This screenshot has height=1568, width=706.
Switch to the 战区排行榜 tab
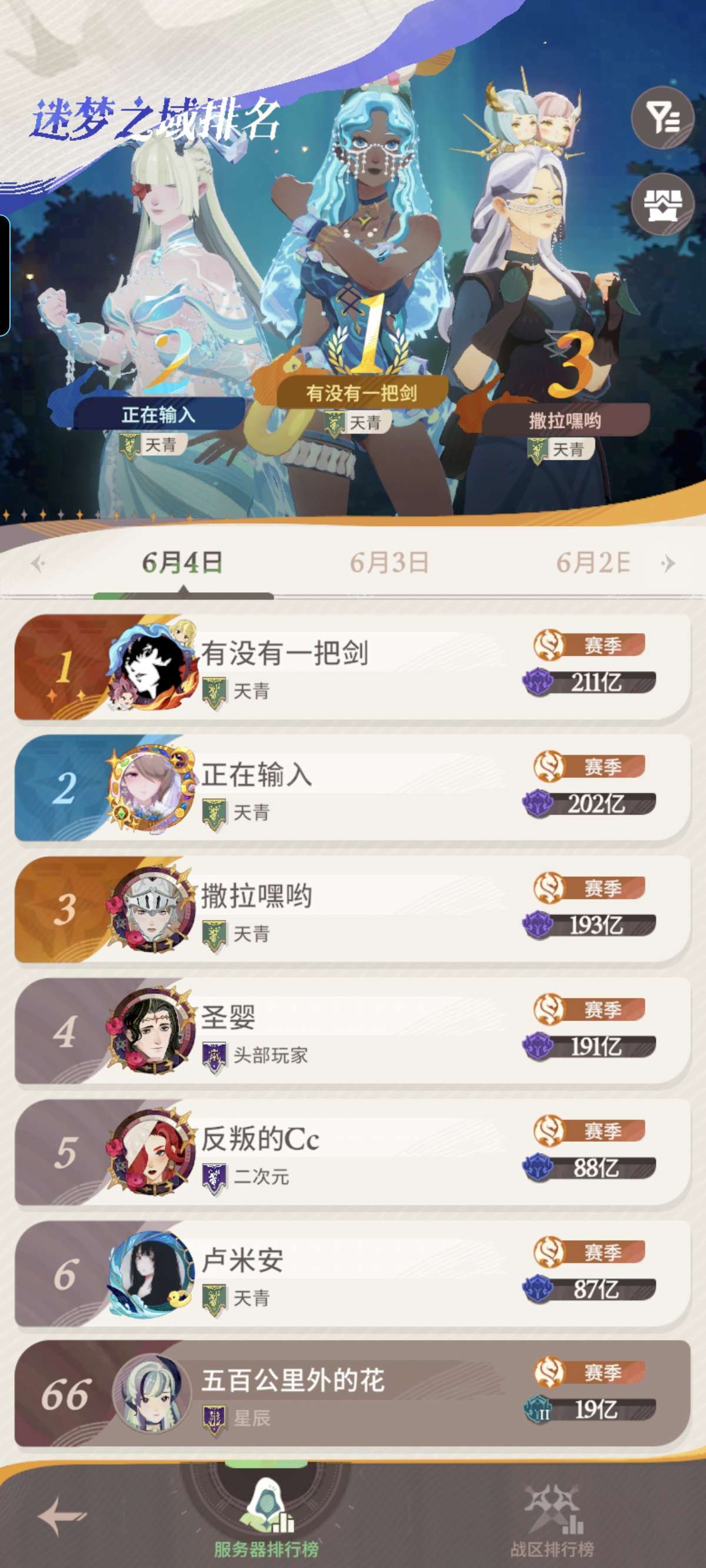coord(552,1517)
